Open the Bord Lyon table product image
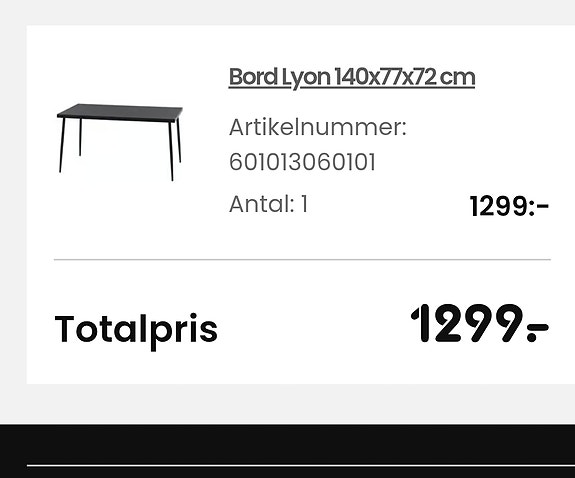 click(120, 142)
